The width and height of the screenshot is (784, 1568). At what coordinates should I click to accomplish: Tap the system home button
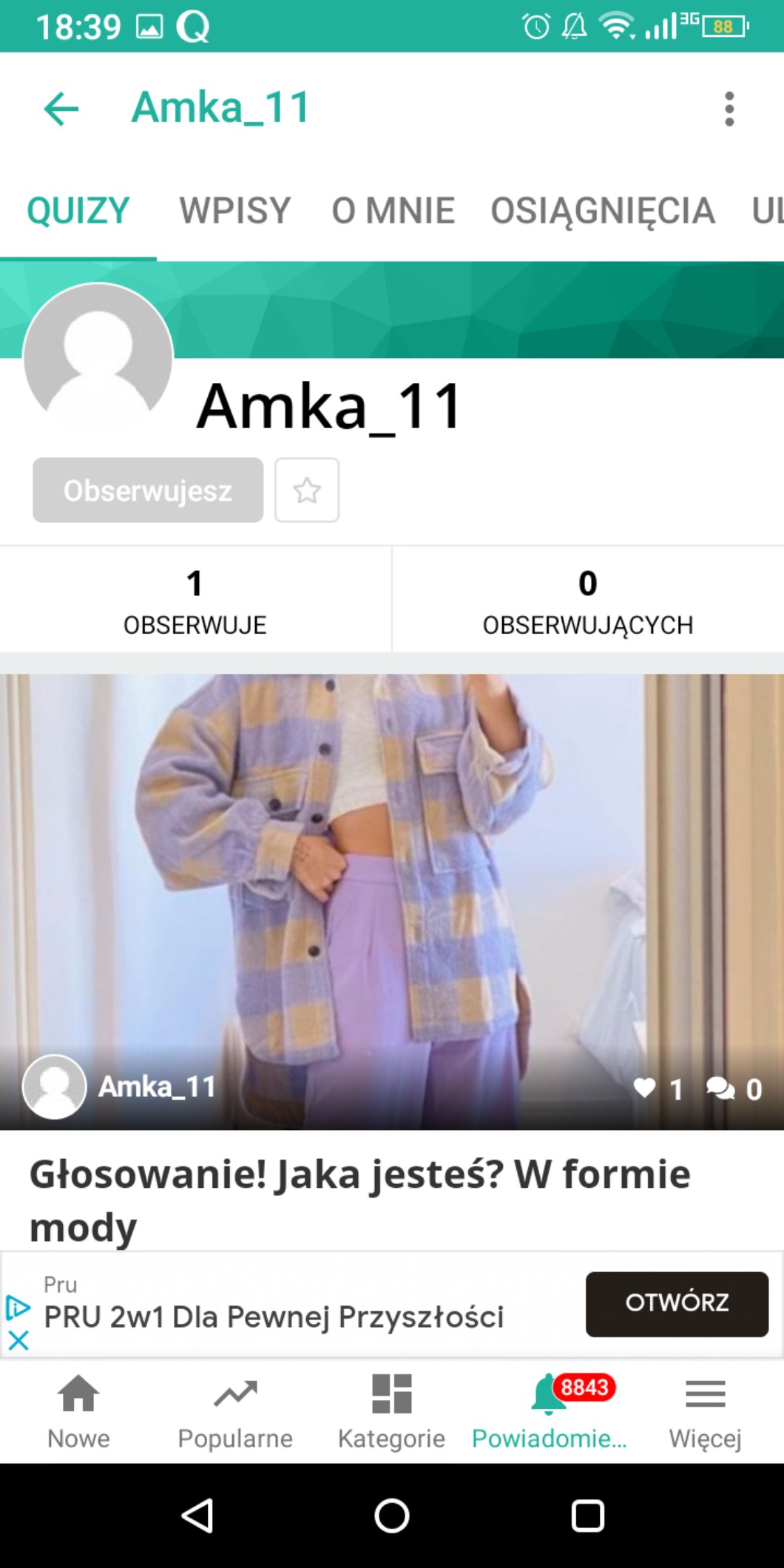point(392,1516)
